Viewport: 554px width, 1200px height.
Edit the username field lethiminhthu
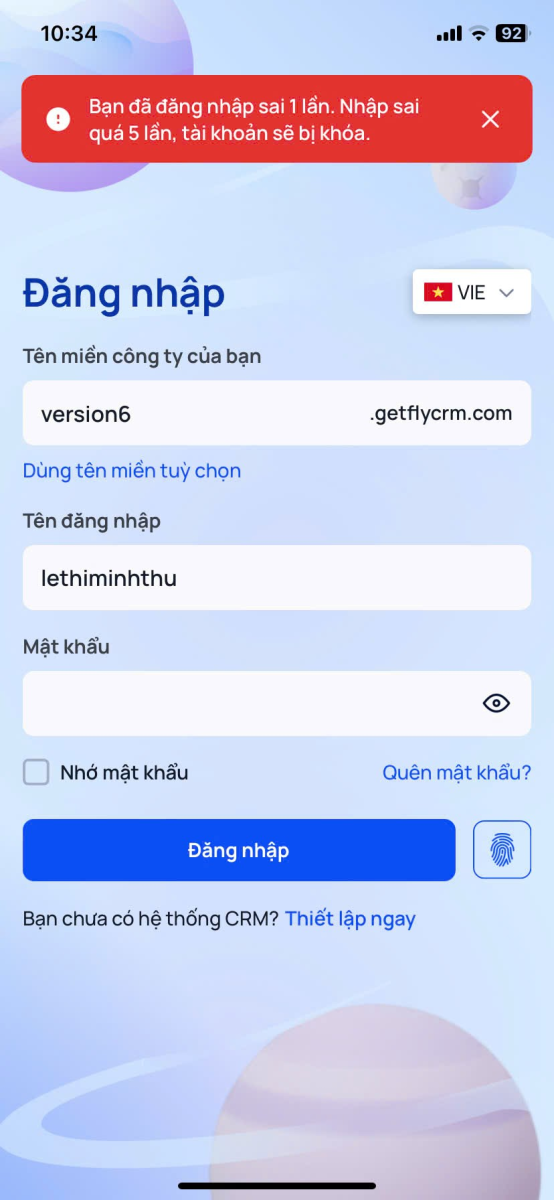pos(277,578)
